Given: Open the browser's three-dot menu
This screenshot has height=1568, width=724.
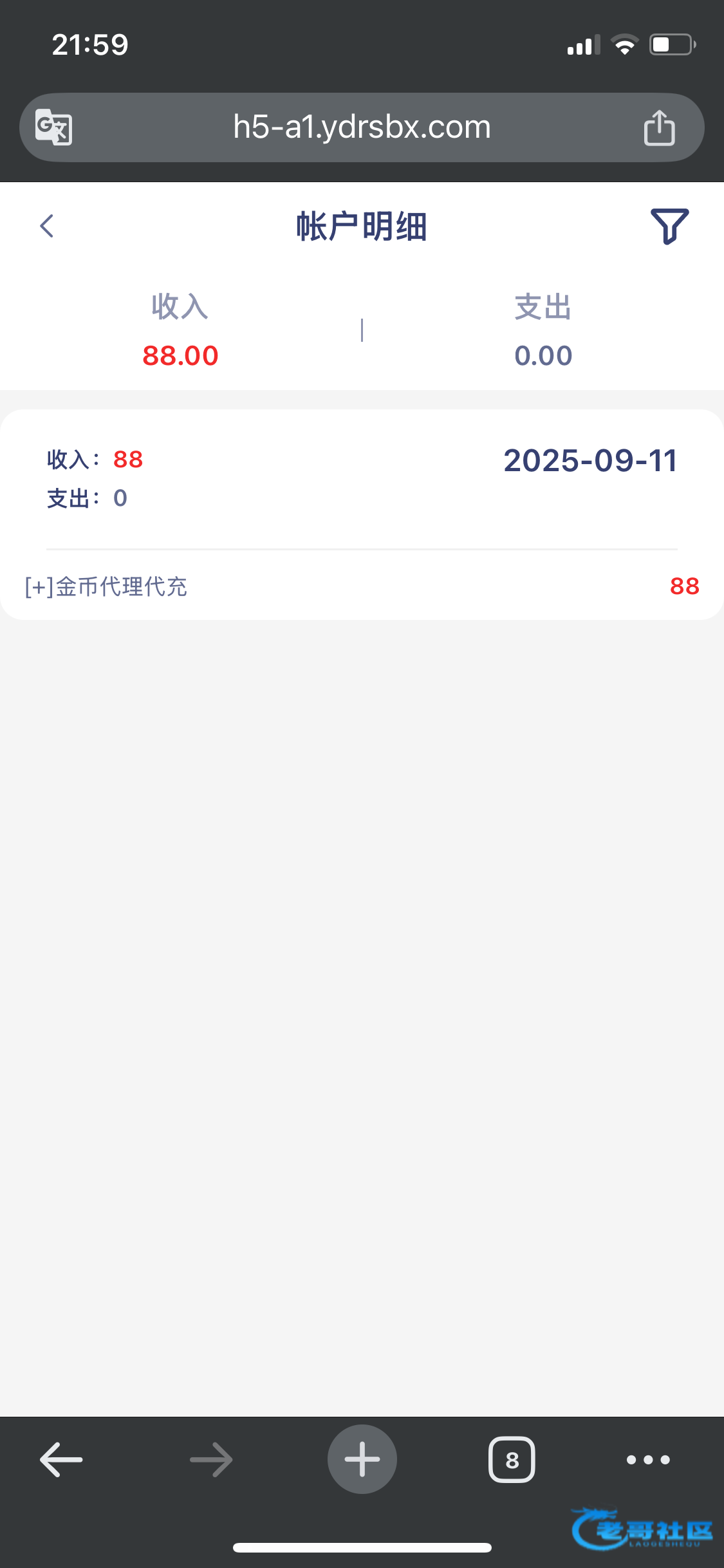Looking at the screenshot, I should (x=648, y=1459).
